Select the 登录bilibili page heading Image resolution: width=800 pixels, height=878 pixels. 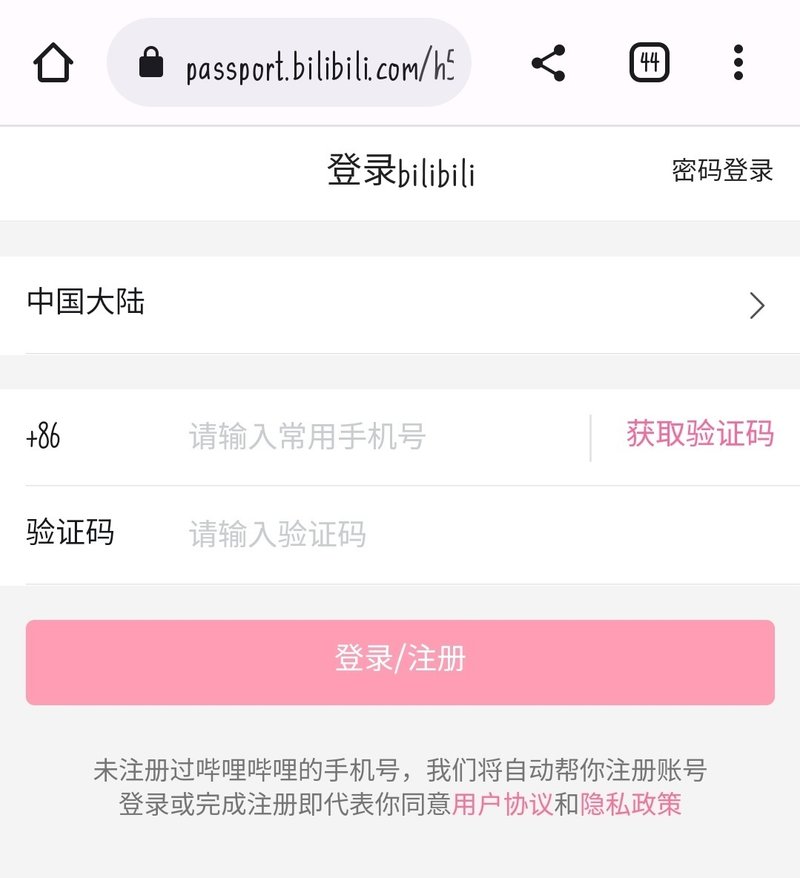click(x=400, y=170)
